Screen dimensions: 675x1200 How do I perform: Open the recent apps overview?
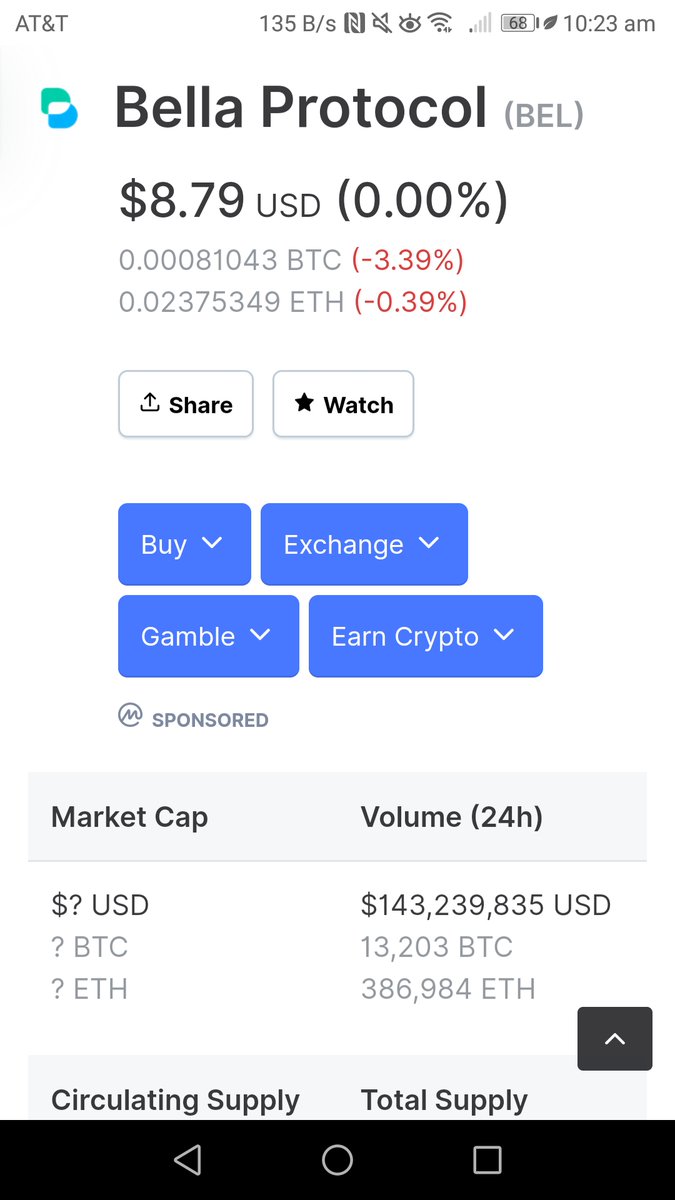(487, 1160)
